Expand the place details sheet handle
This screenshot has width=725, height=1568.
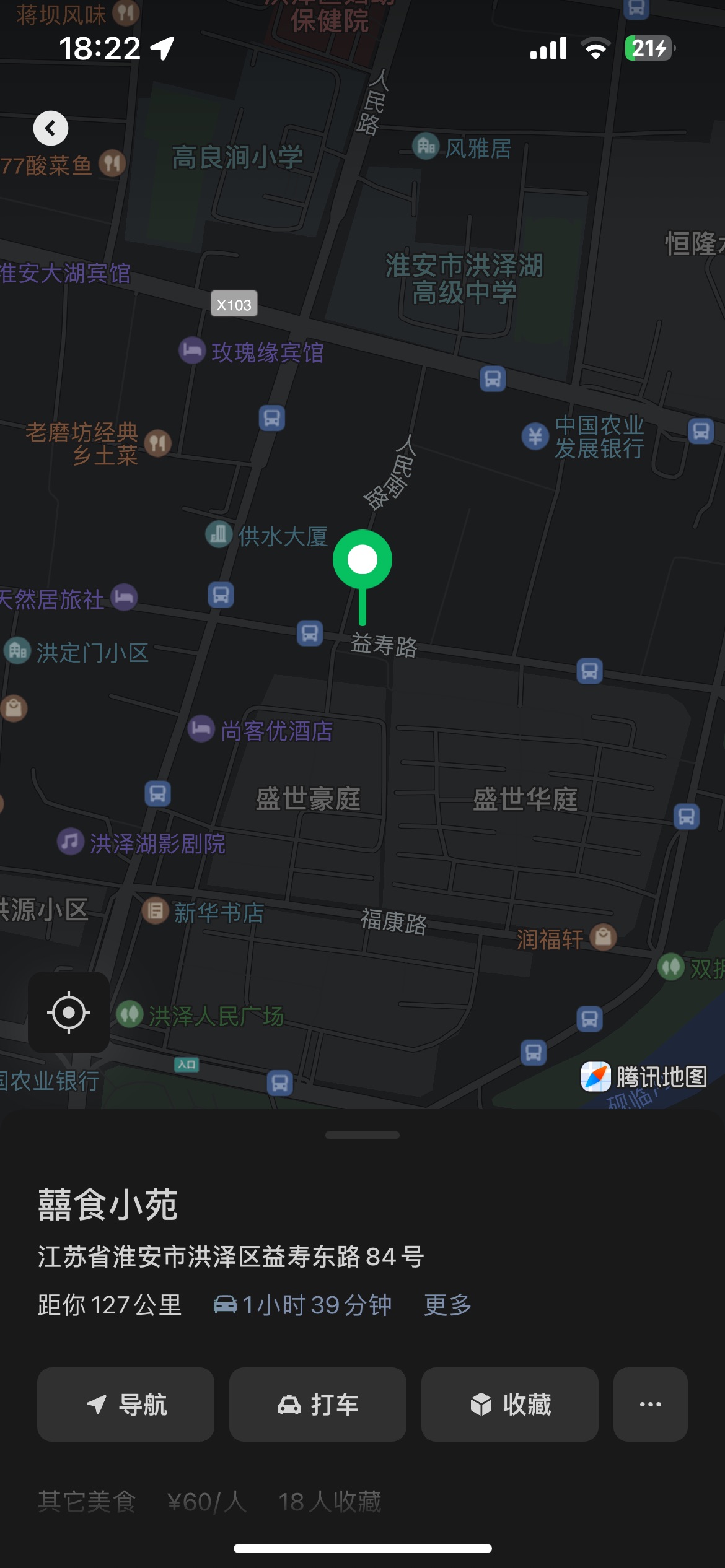coord(362,1135)
